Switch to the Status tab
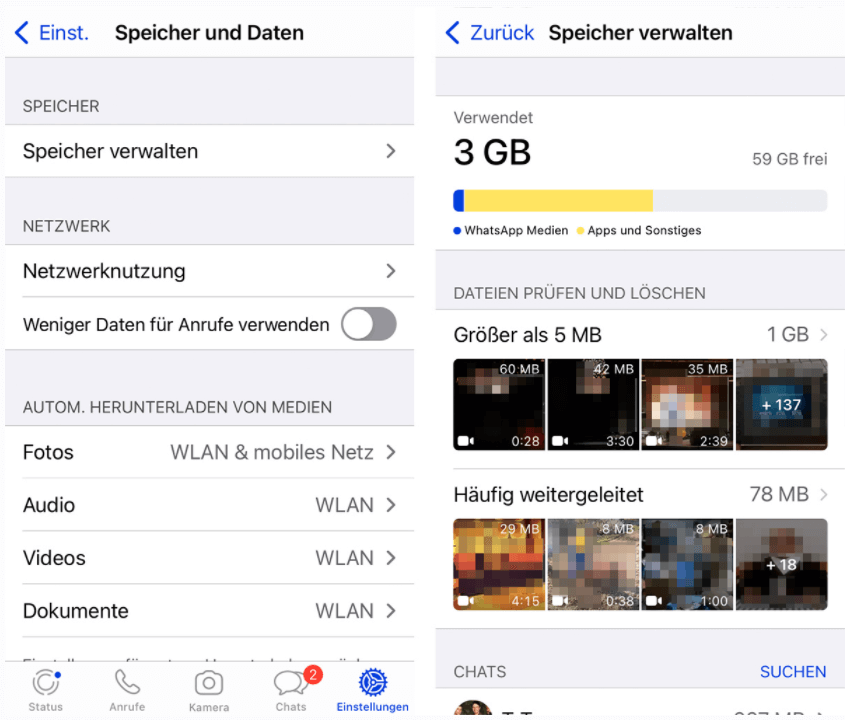The width and height of the screenshot is (845, 720). [x=45, y=690]
